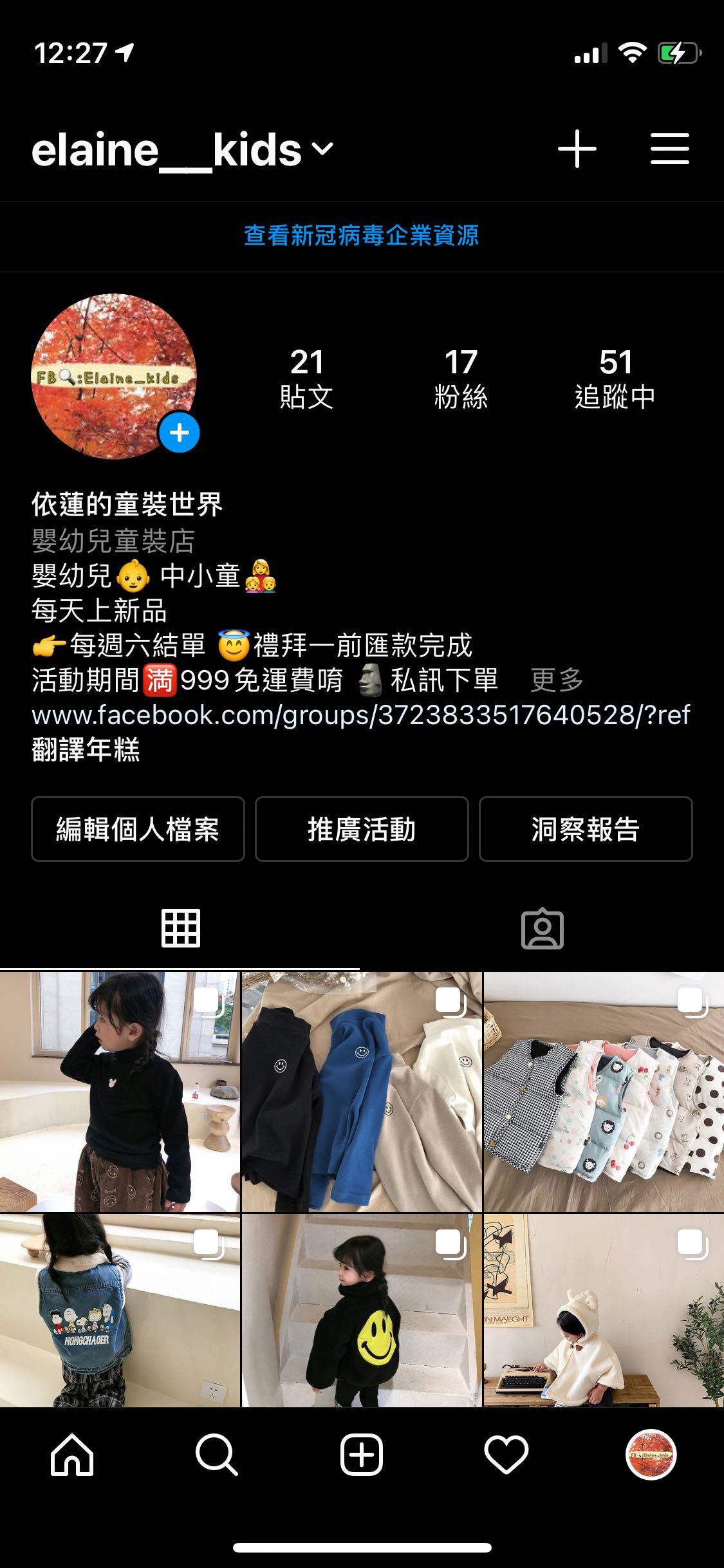Open the facebook.com groups link in bio
The image size is (724, 1568).
point(360,714)
